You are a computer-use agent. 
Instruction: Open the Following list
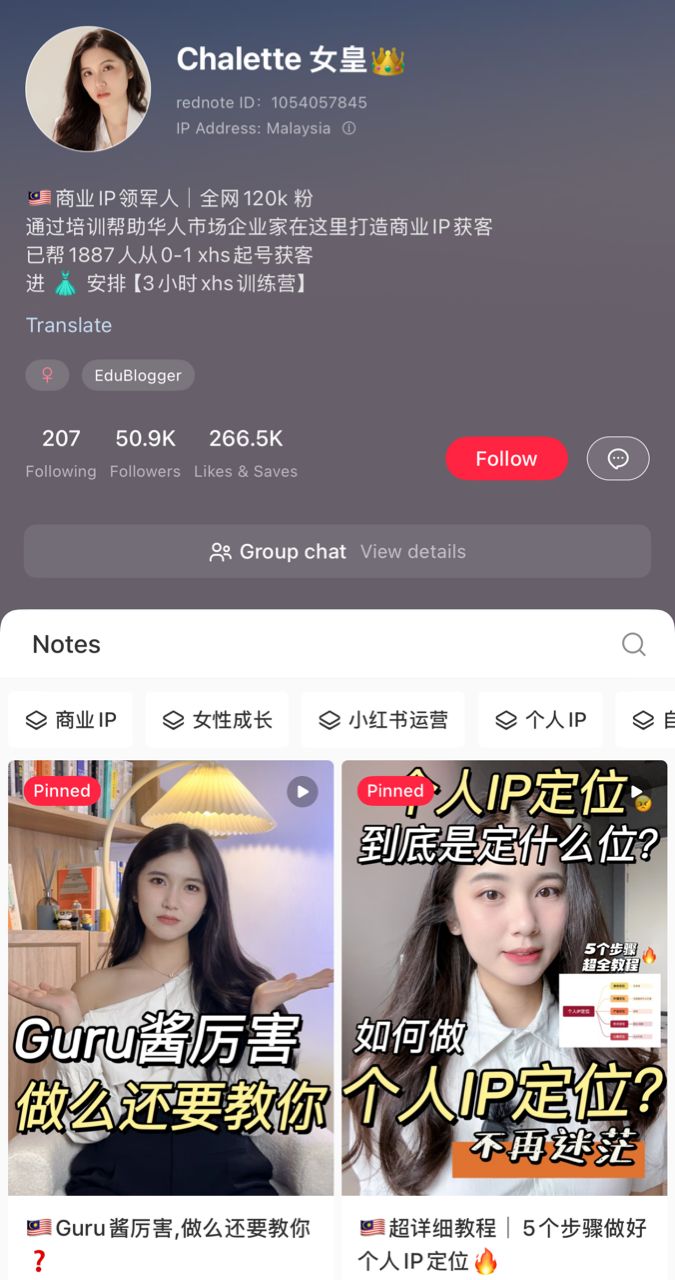point(61,453)
